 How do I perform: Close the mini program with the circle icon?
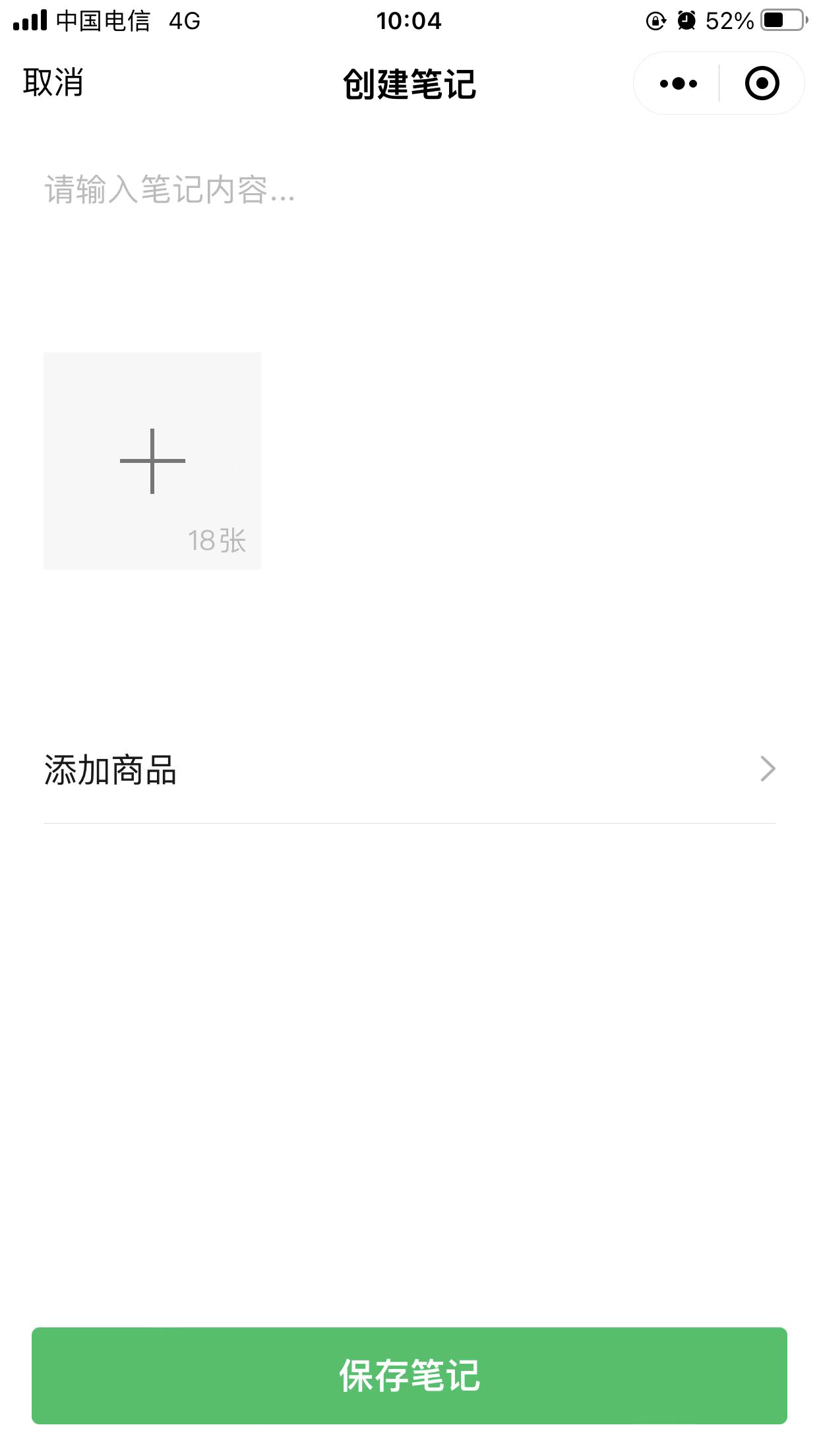pos(762,84)
